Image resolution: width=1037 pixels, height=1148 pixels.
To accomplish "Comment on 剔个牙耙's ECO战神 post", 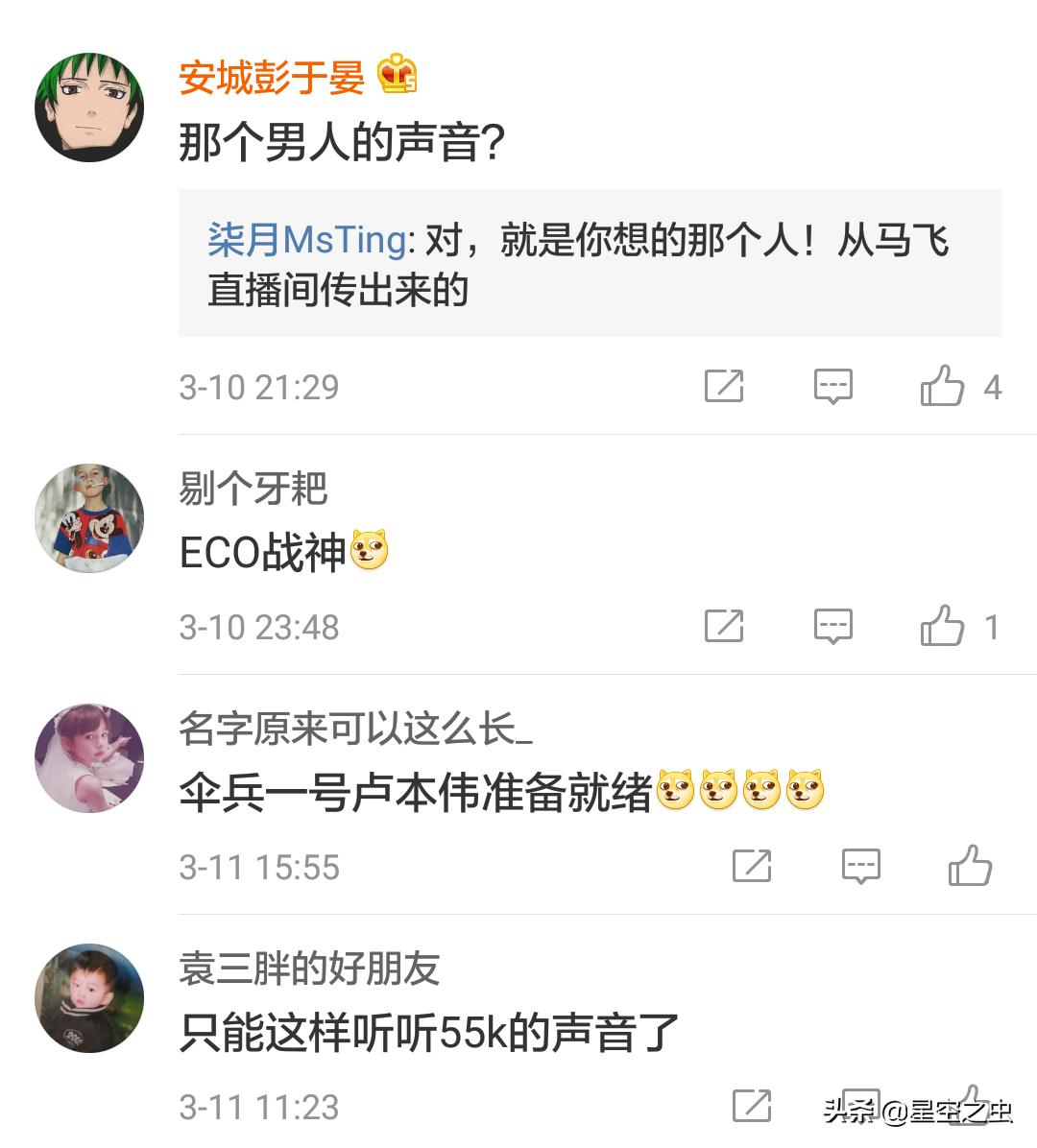I will [x=832, y=627].
